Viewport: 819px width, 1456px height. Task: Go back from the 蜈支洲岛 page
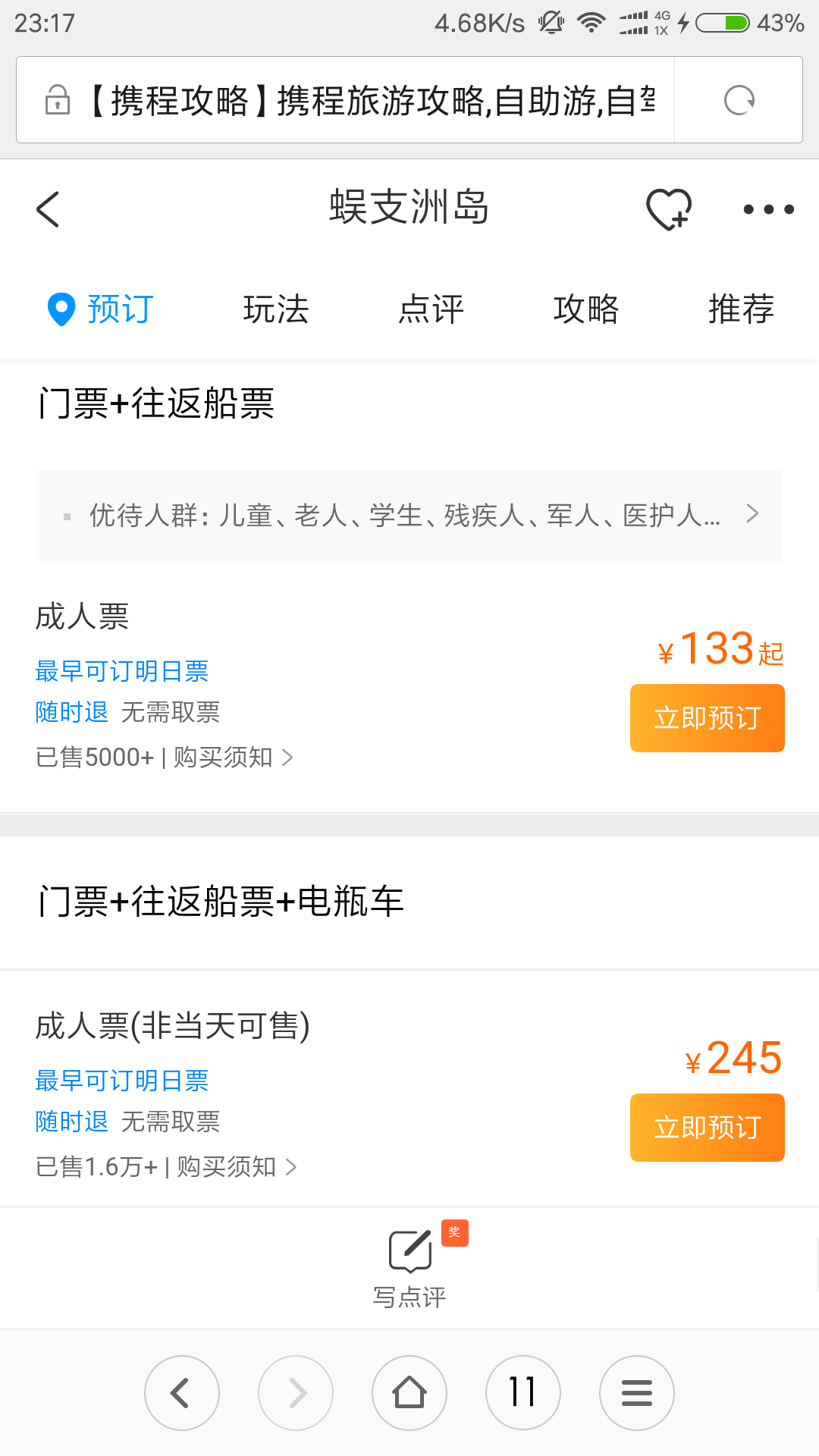pos(48,209)
